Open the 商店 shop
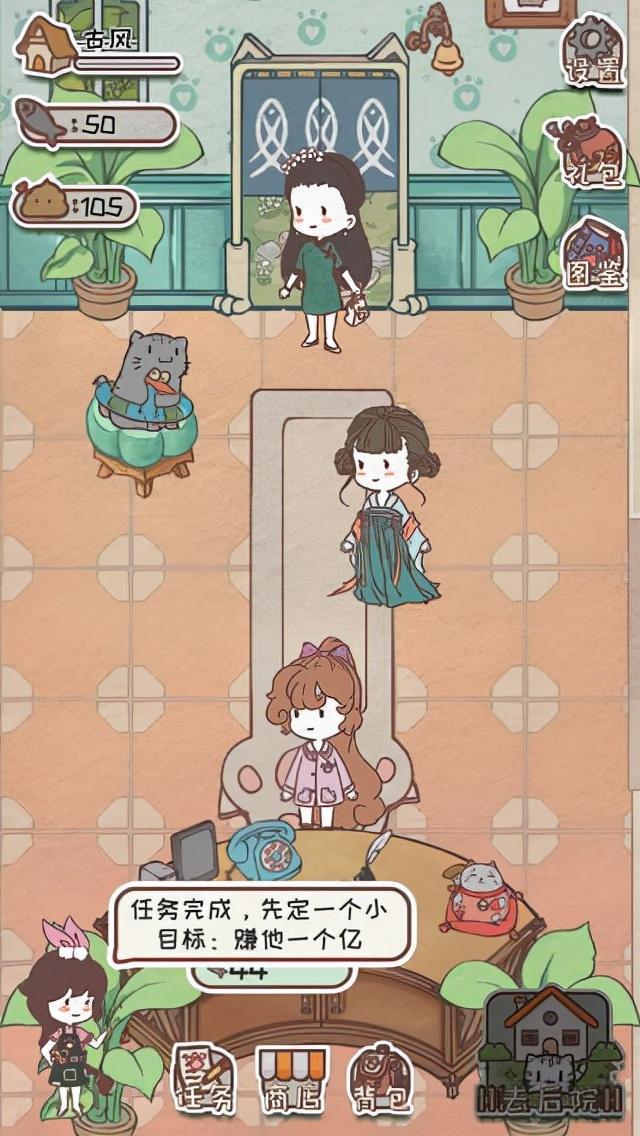 [x=293, y=1080]
